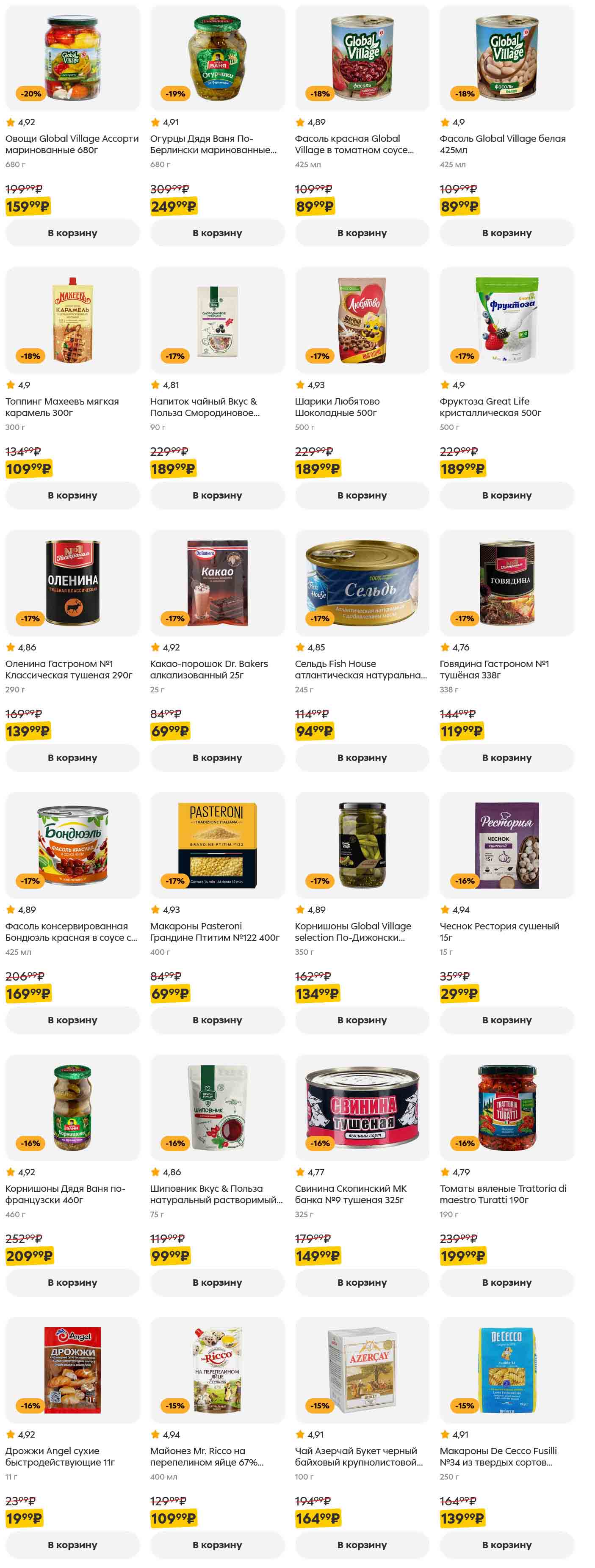Add Напиток чайный Вкус & Польза to cart
Viewport: 595px width, 1568px height.
(217, 496)
